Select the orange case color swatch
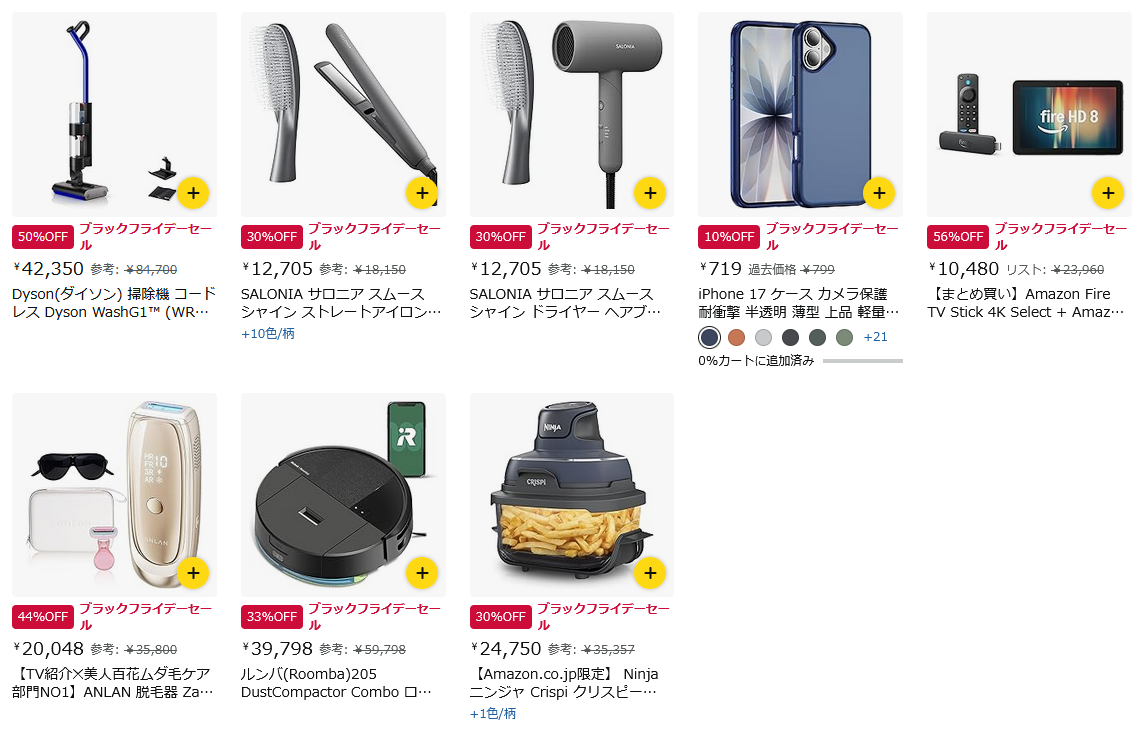 pos(737,337)
